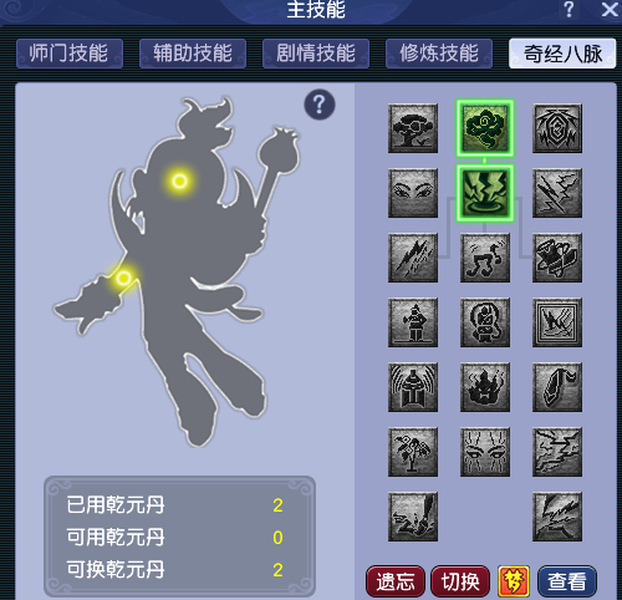
Task: Open help from the title bar question mark
Action: point(569,9)
